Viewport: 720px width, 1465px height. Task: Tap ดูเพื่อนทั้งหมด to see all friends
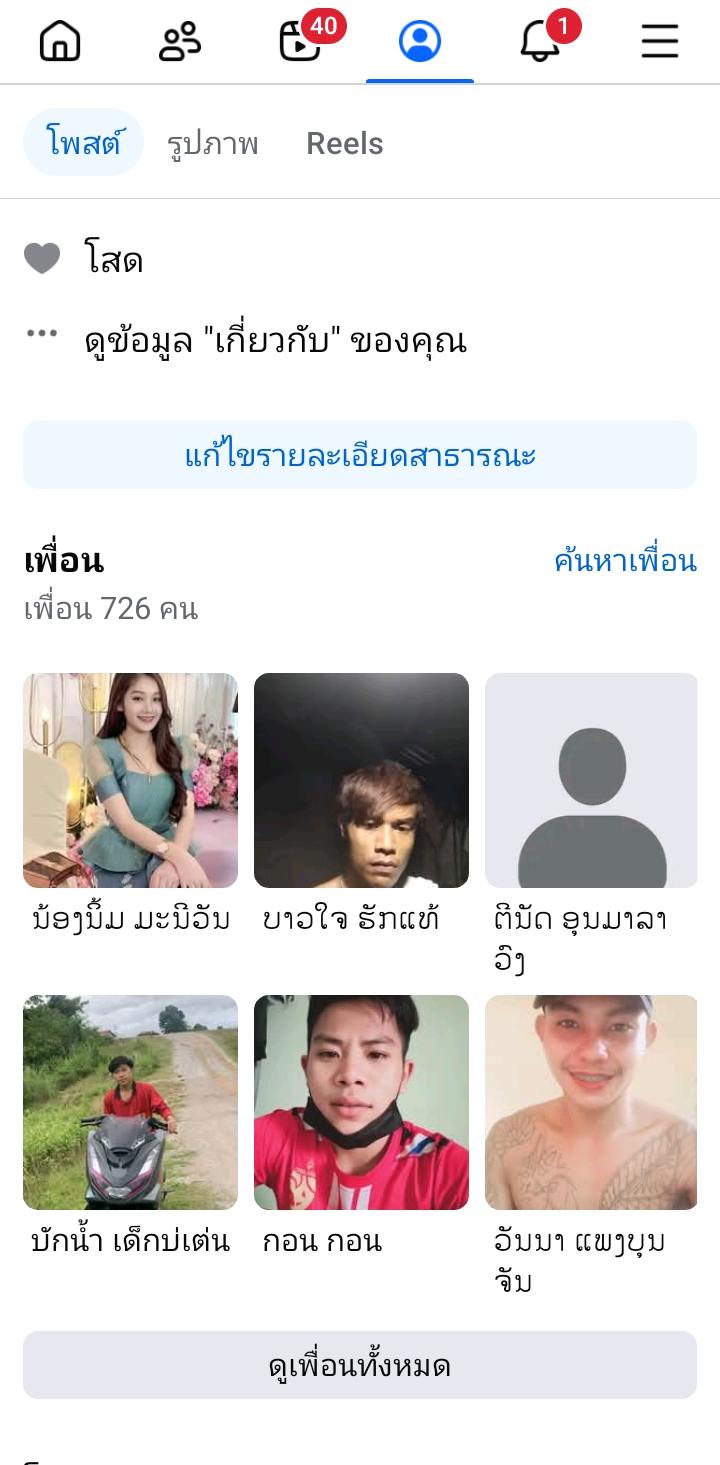click(360, 1365)
